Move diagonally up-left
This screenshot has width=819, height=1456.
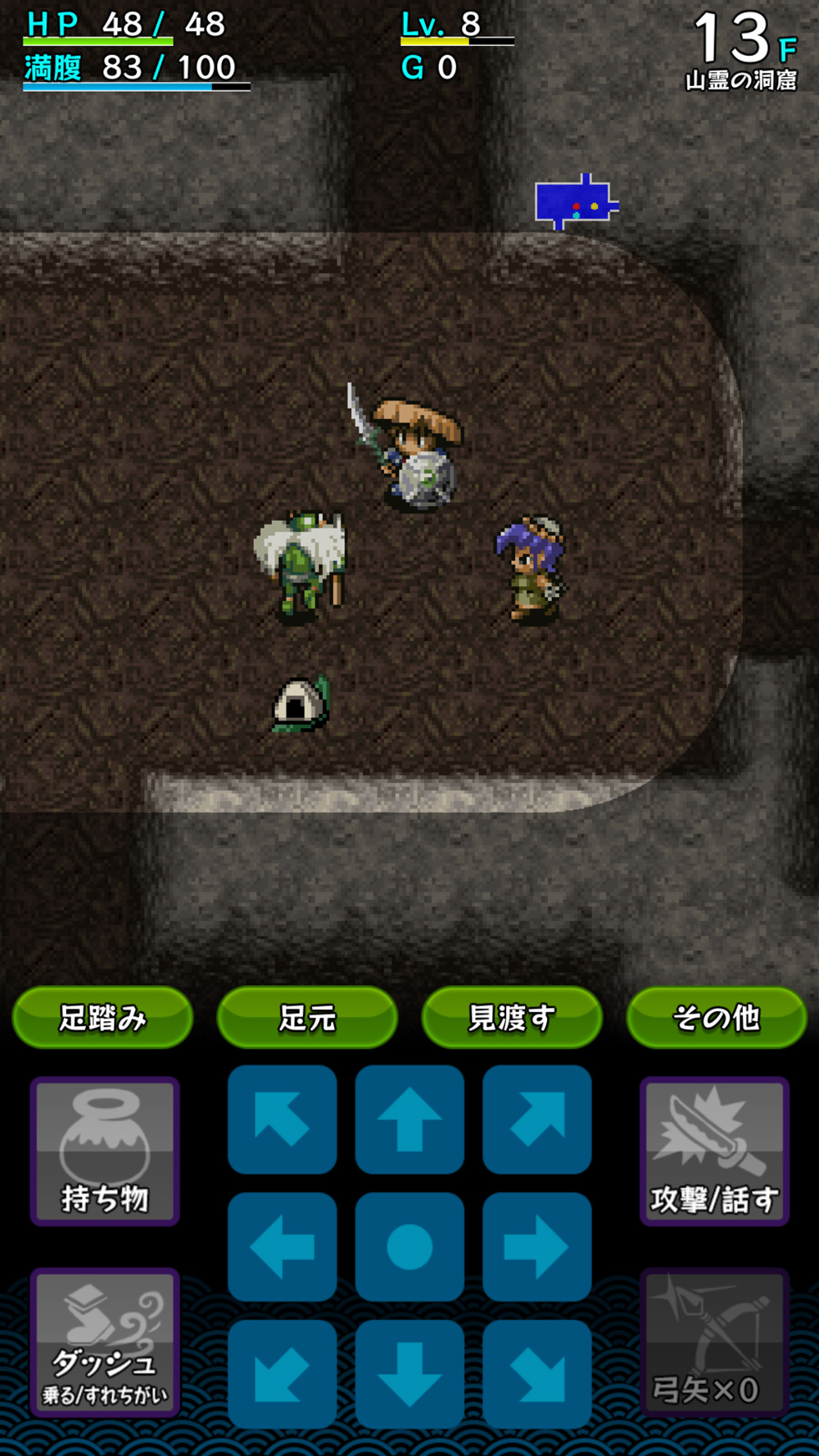[x=283, y=1119]
